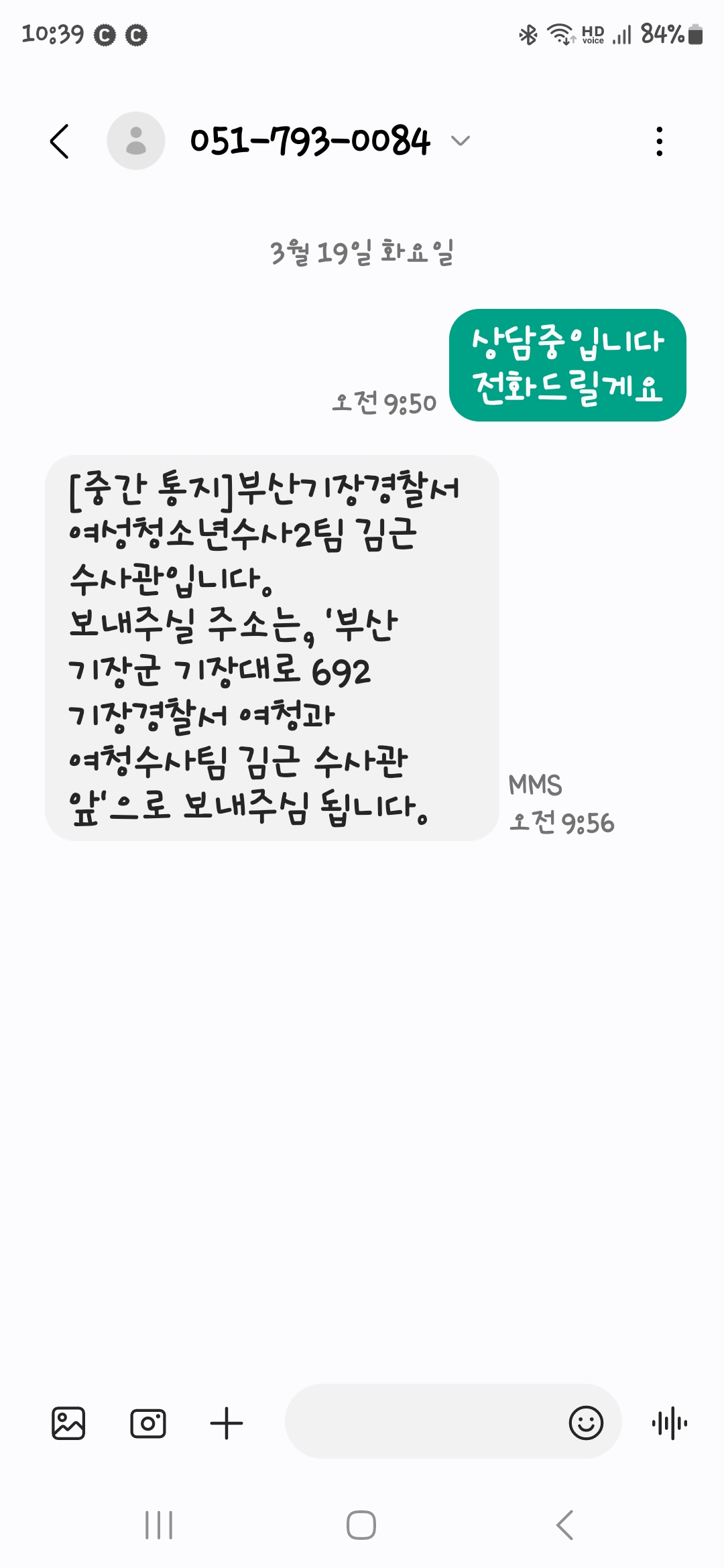The width and height of the screenshot is (724, 1568).
Task: Expand the 051-793-0084 contact details chevron
Action: click(x=461, y=141)
